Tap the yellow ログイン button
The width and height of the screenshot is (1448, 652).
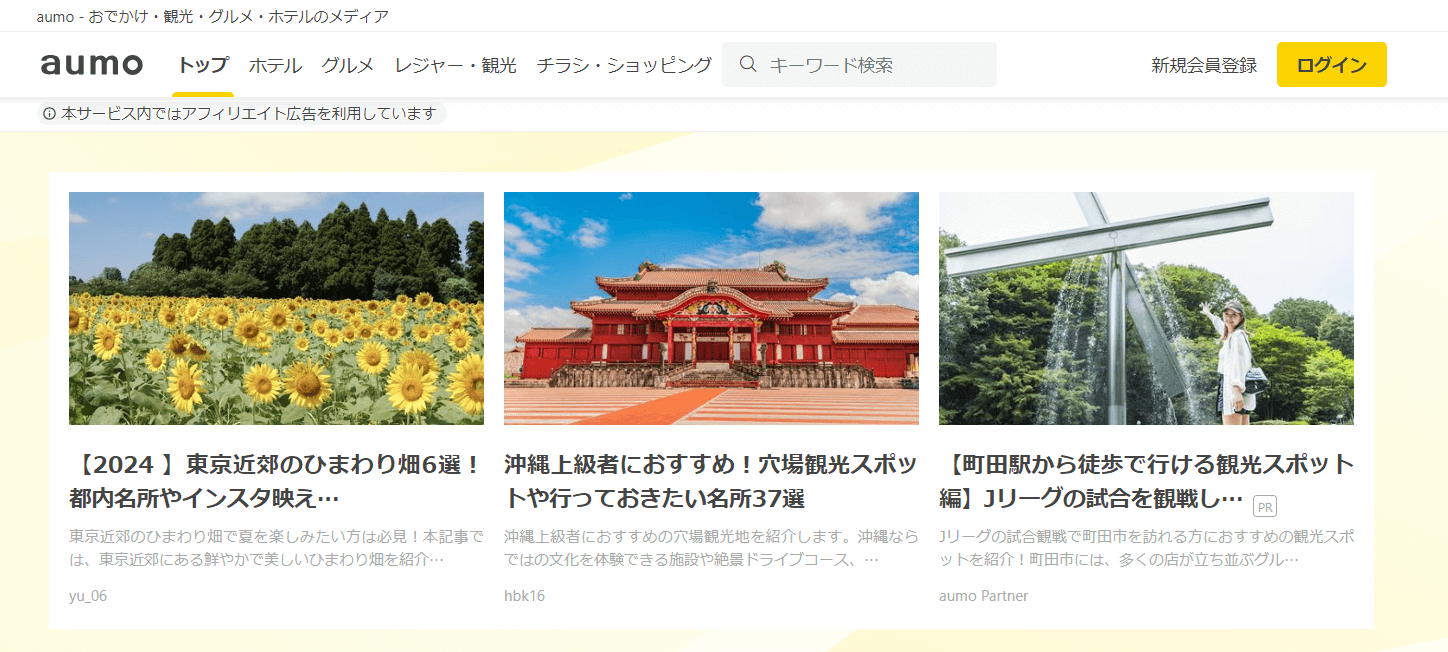(1331, 65)
